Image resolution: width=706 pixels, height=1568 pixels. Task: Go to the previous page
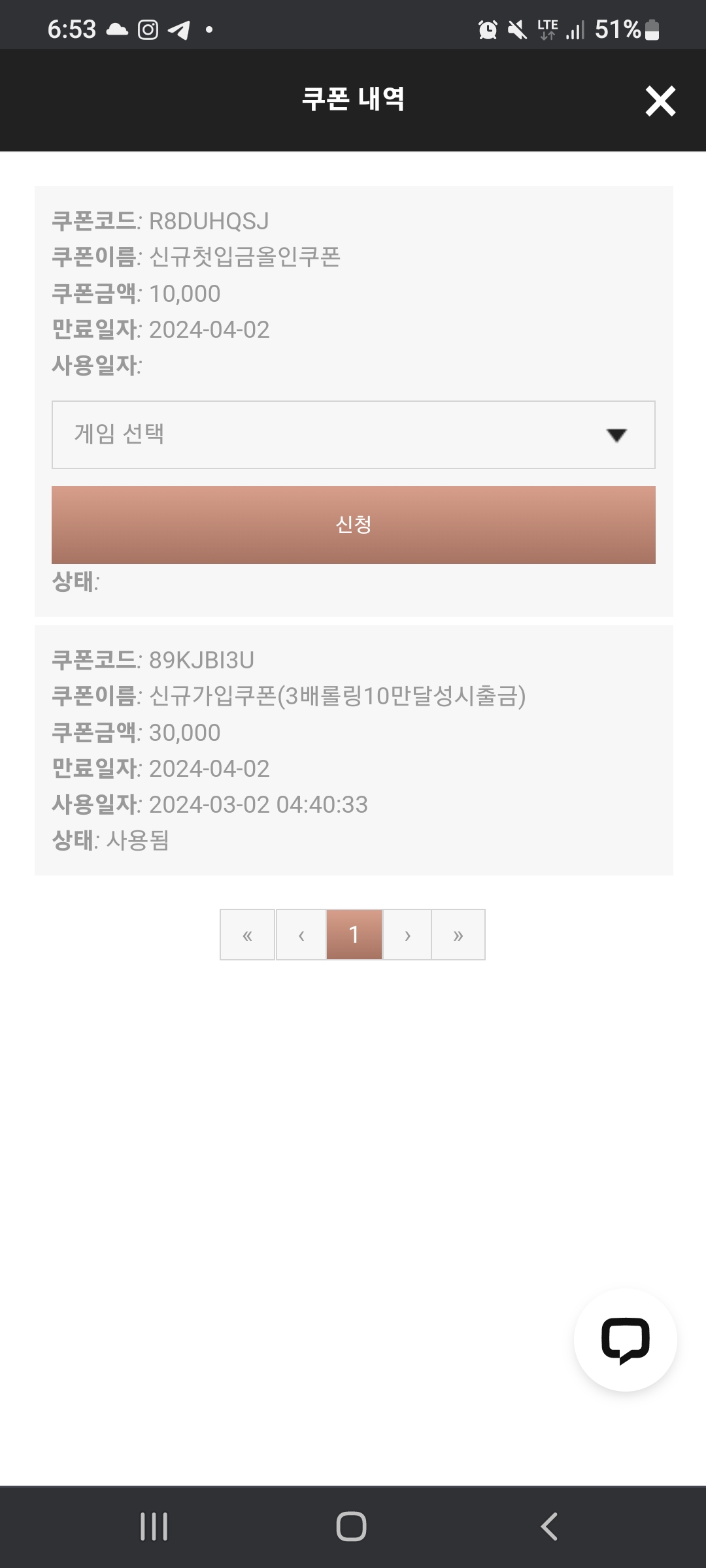301,935
